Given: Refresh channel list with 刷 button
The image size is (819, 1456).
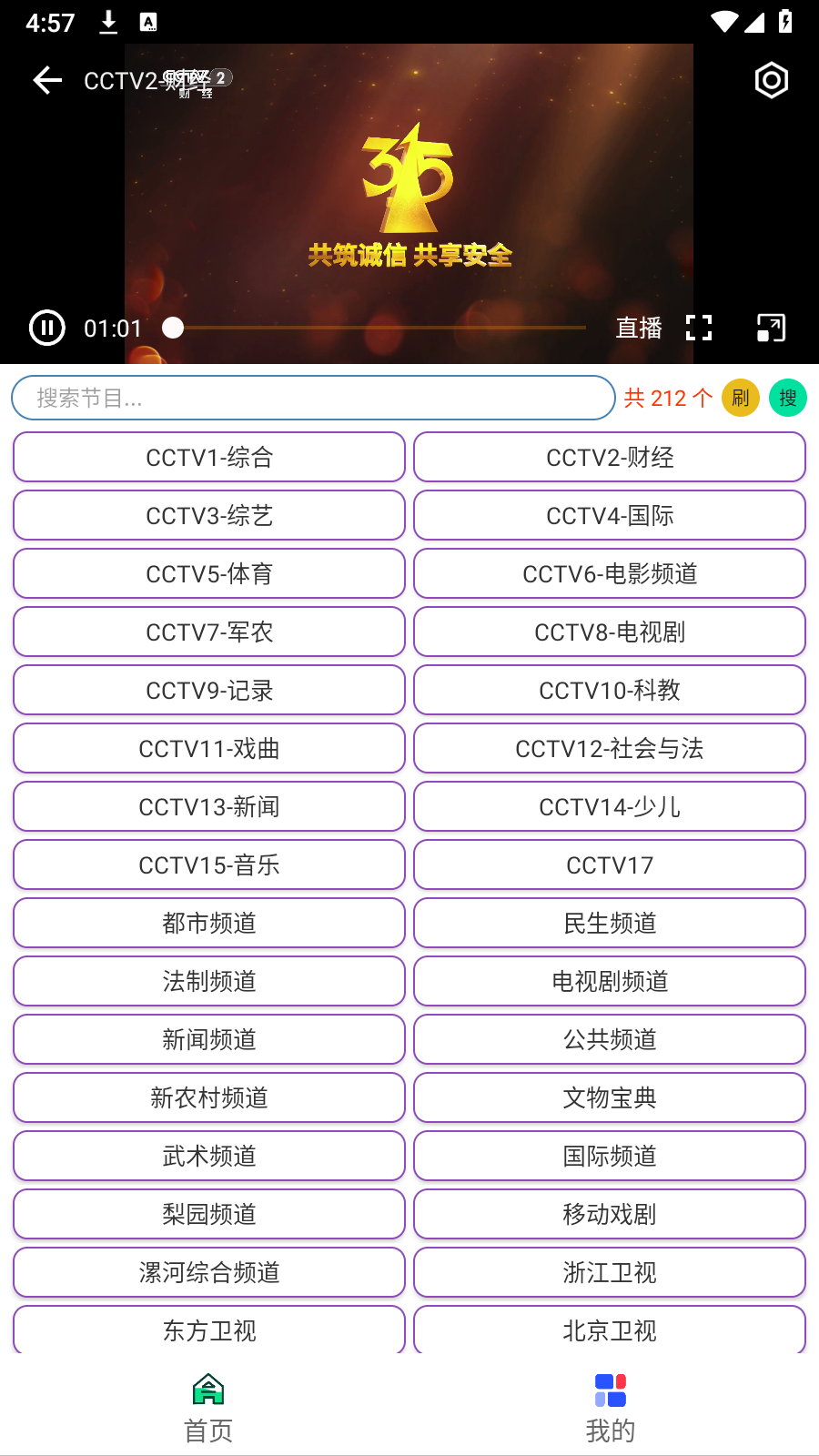Looking at the screenshot, I should point(741,399).
